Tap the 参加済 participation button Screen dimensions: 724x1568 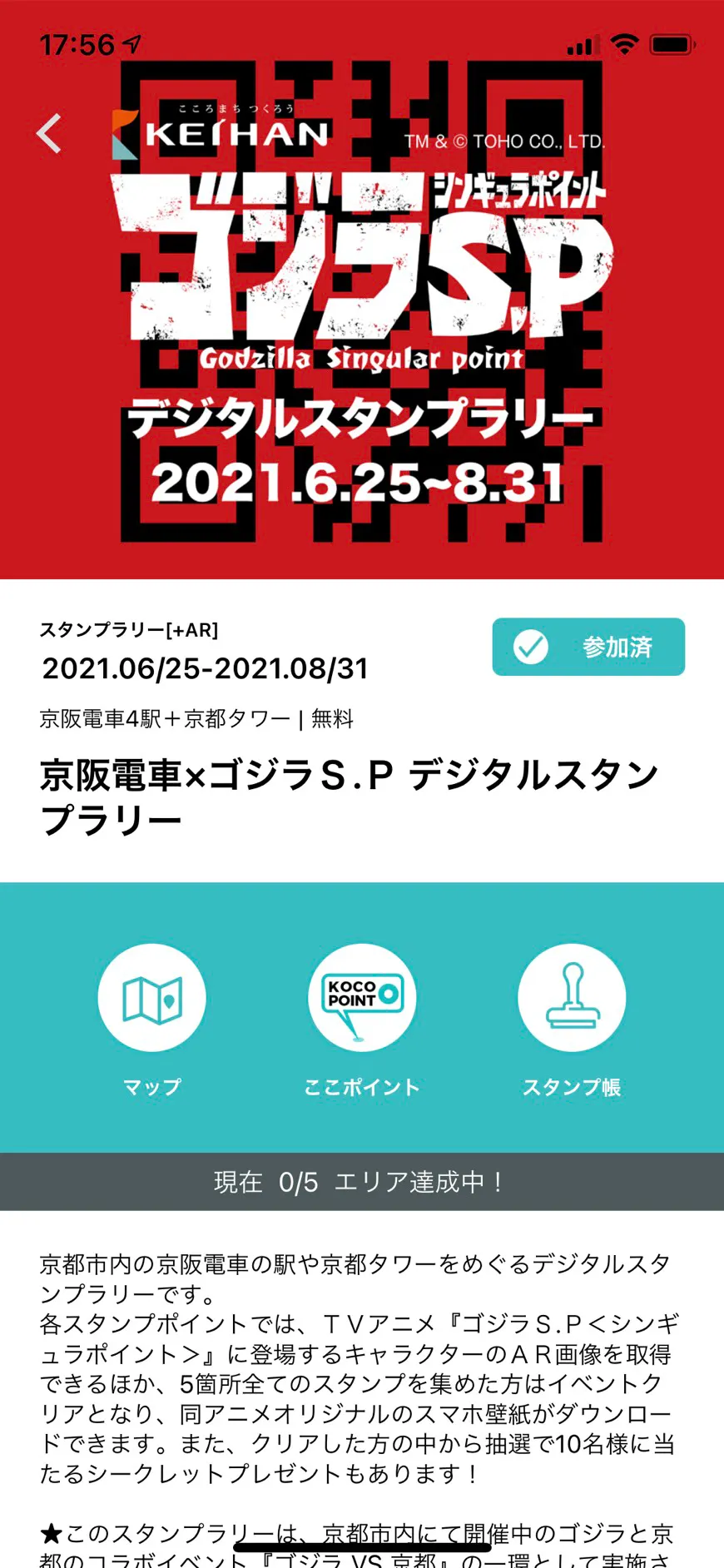pos(588,647)
